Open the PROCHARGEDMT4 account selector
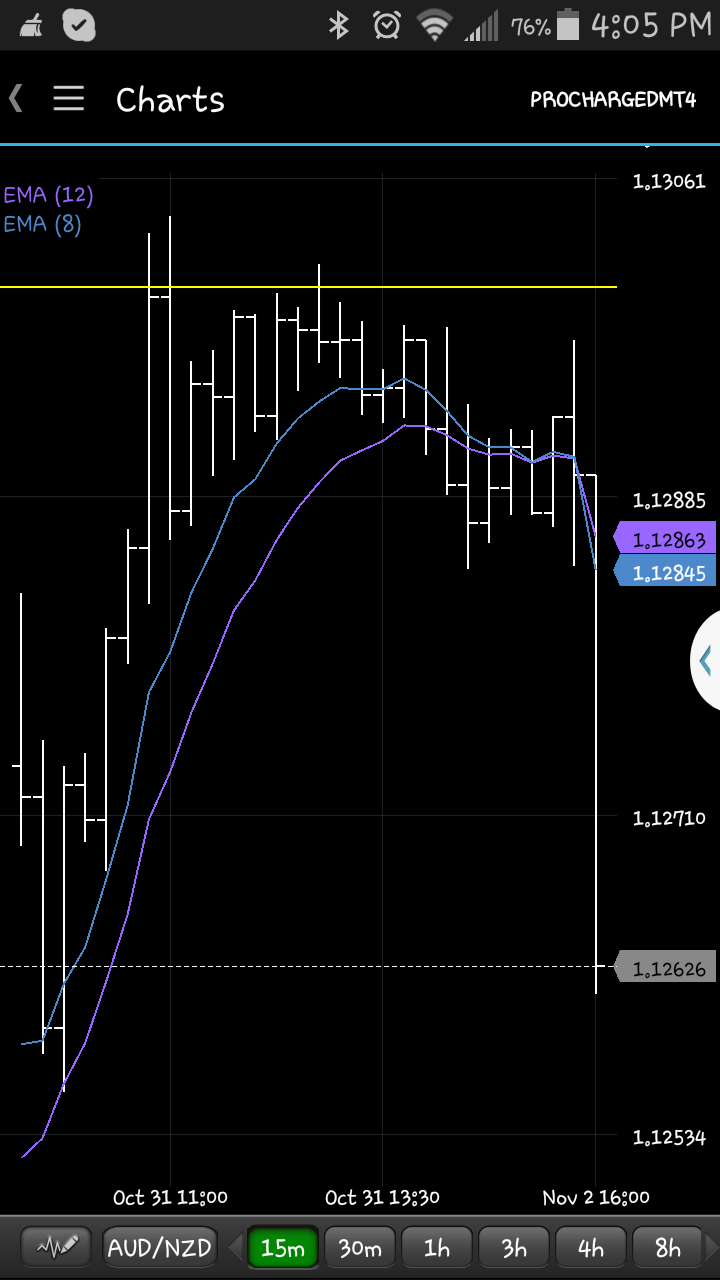Viewport: 720px width, 1280px height. tap(613, 100)
